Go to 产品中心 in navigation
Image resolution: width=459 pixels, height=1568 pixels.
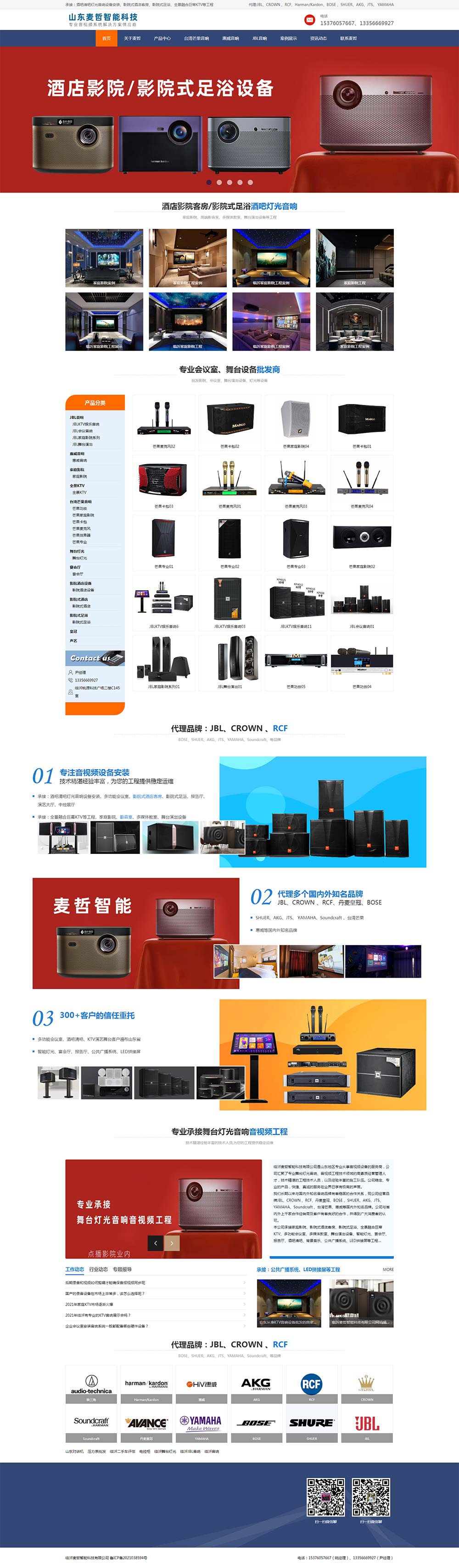(162, 39)
